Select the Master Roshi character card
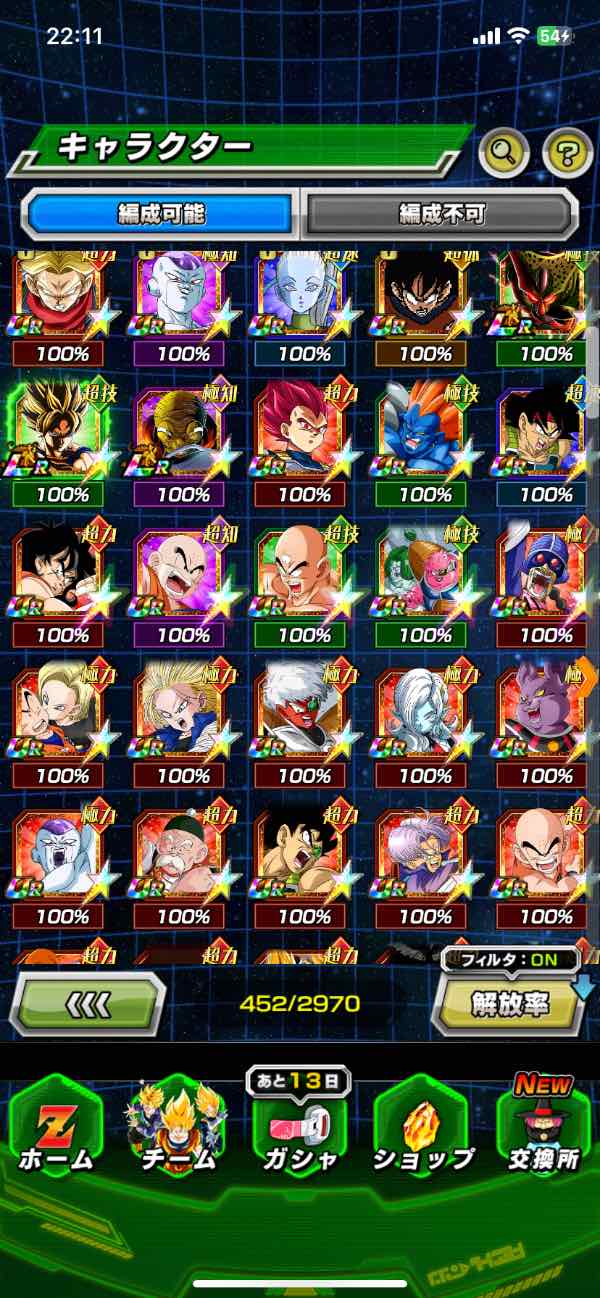 [x=183, y=850]
